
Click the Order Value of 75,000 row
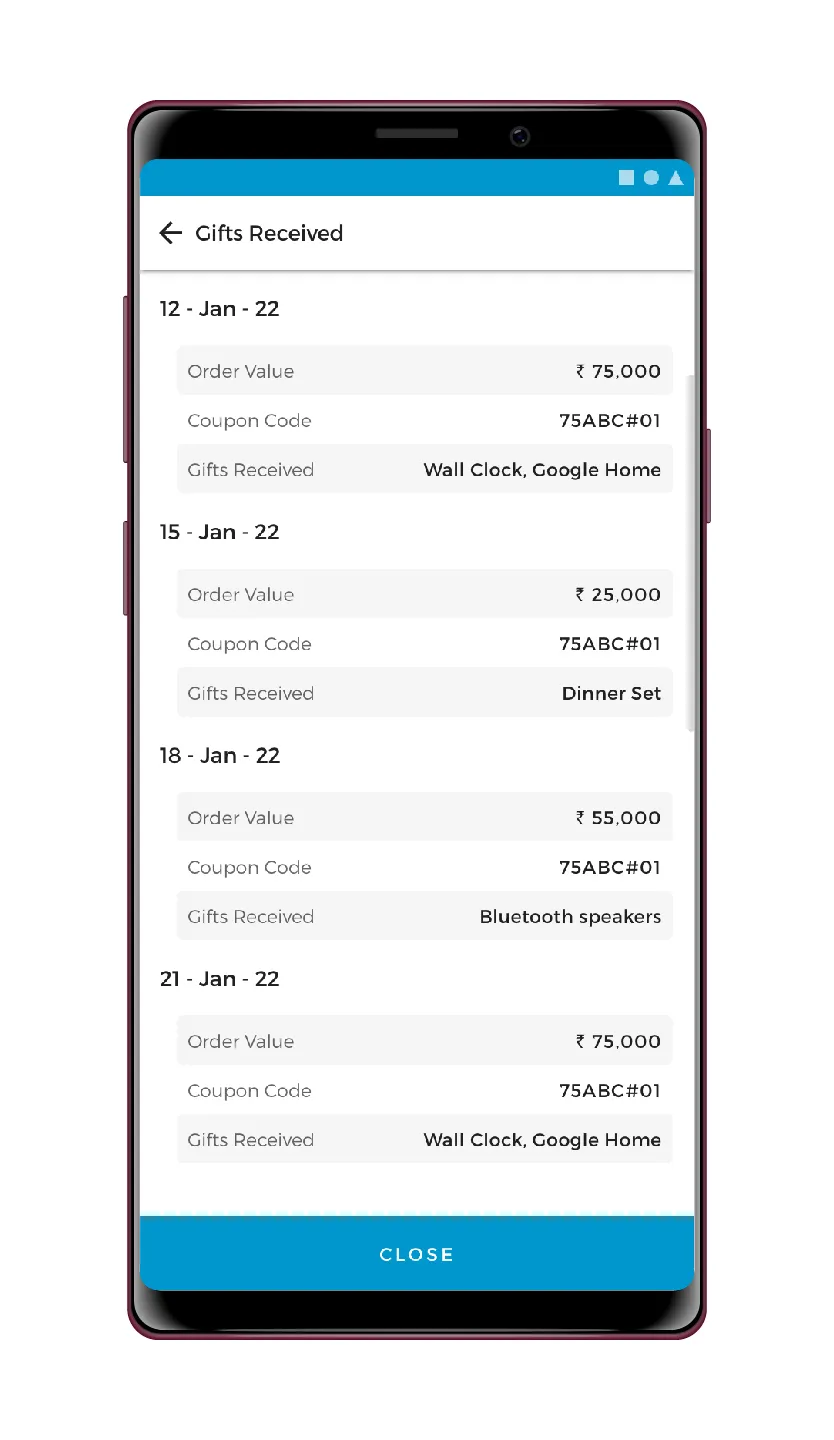click(x=425, y=371)
